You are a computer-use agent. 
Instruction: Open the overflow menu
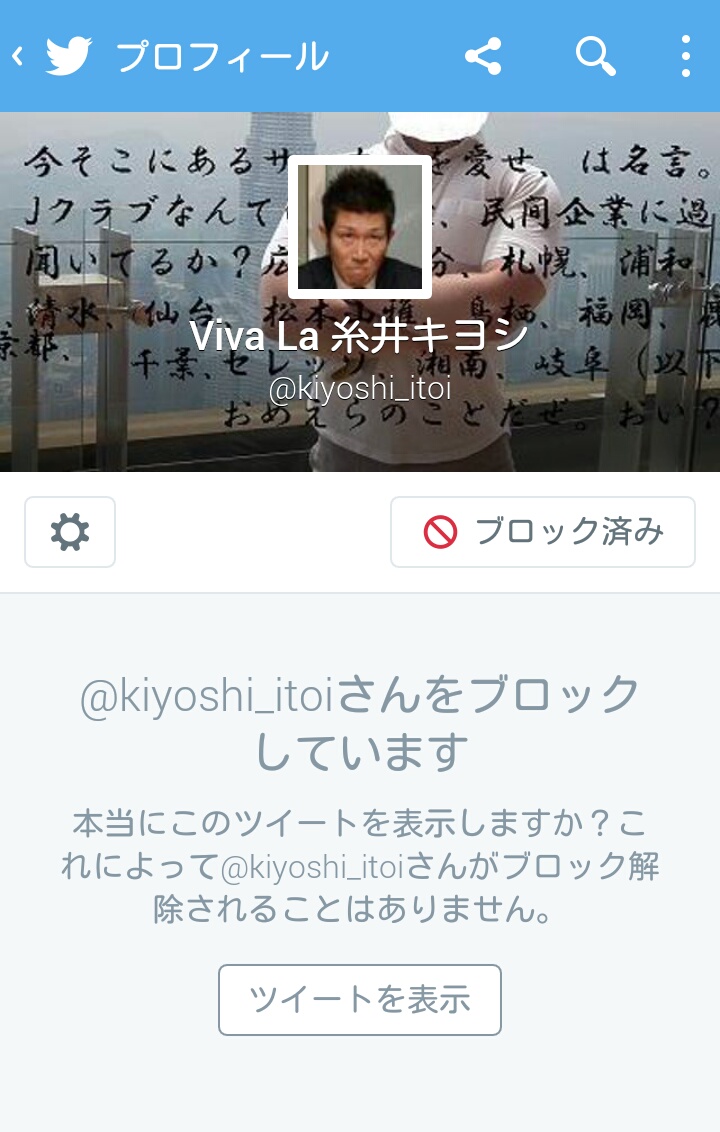(685, 57)
